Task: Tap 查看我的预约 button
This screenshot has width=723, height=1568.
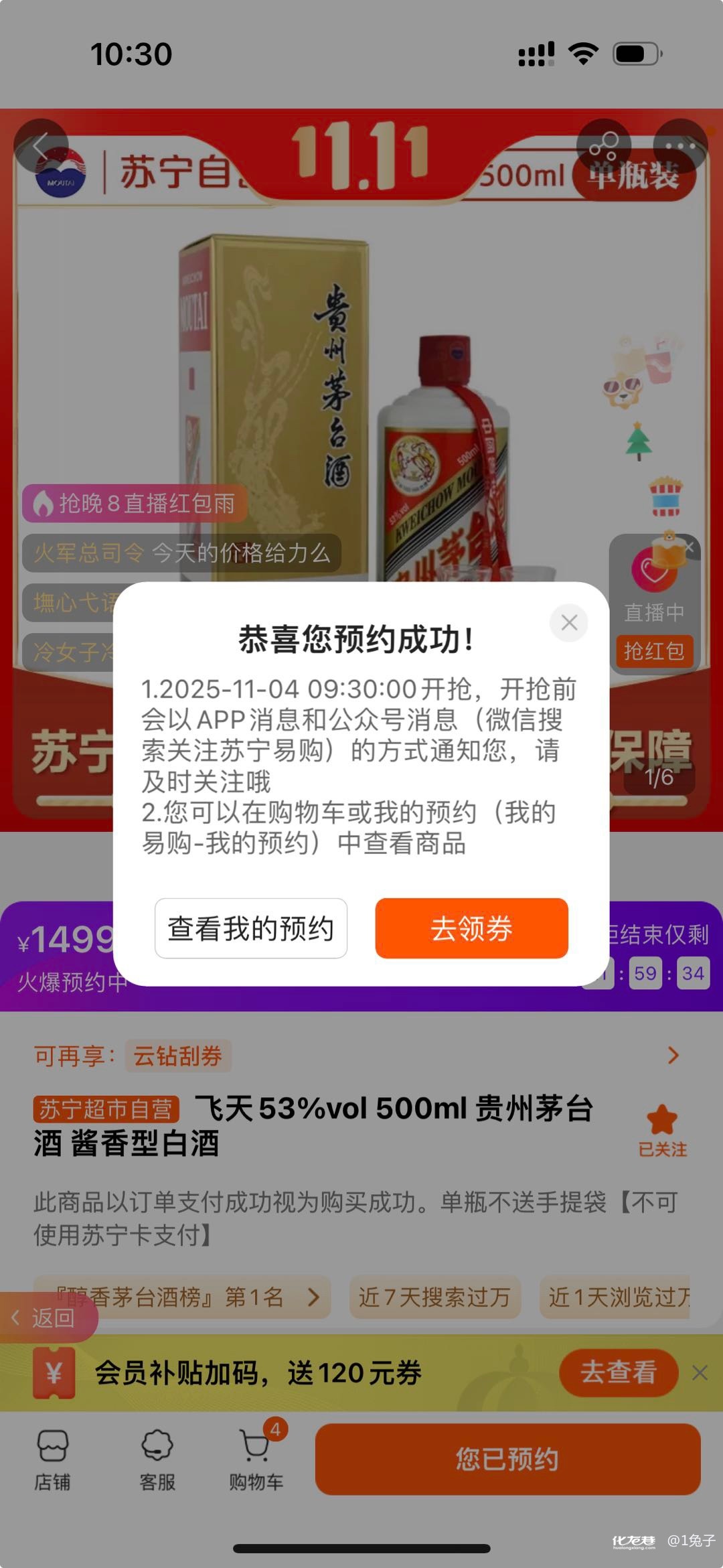Action: (251, 928)
